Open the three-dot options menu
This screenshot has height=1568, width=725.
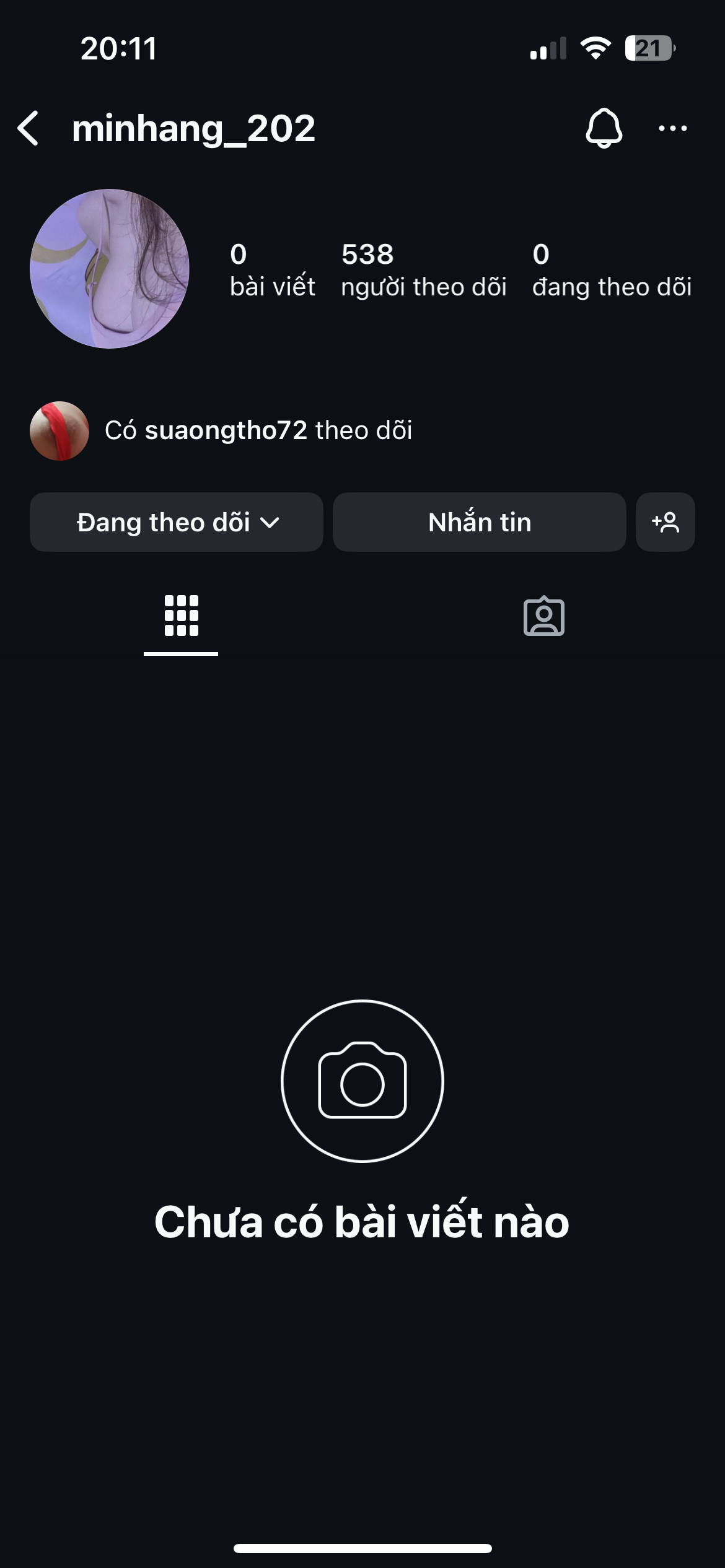click(x=672, y=129)
